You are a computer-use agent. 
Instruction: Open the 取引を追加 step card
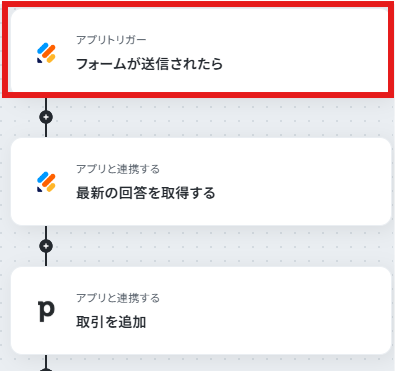coord(201,311)
